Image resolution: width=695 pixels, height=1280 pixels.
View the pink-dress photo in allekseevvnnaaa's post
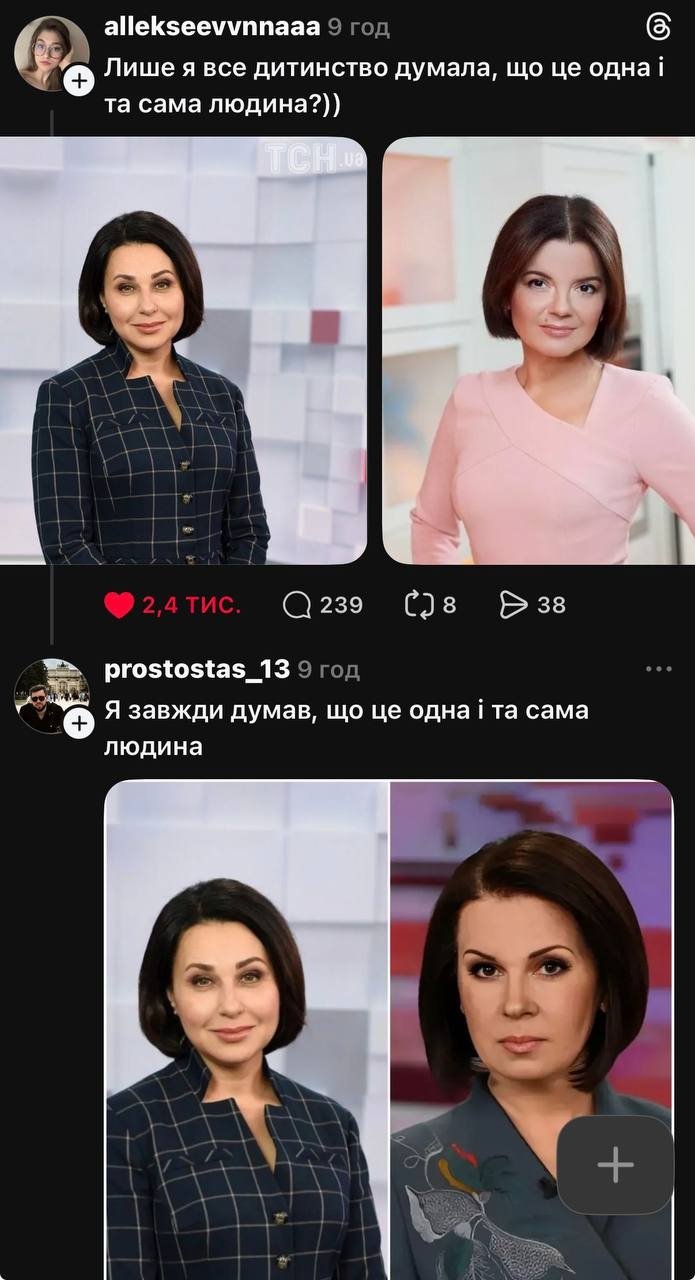click(x=538, y=350)
